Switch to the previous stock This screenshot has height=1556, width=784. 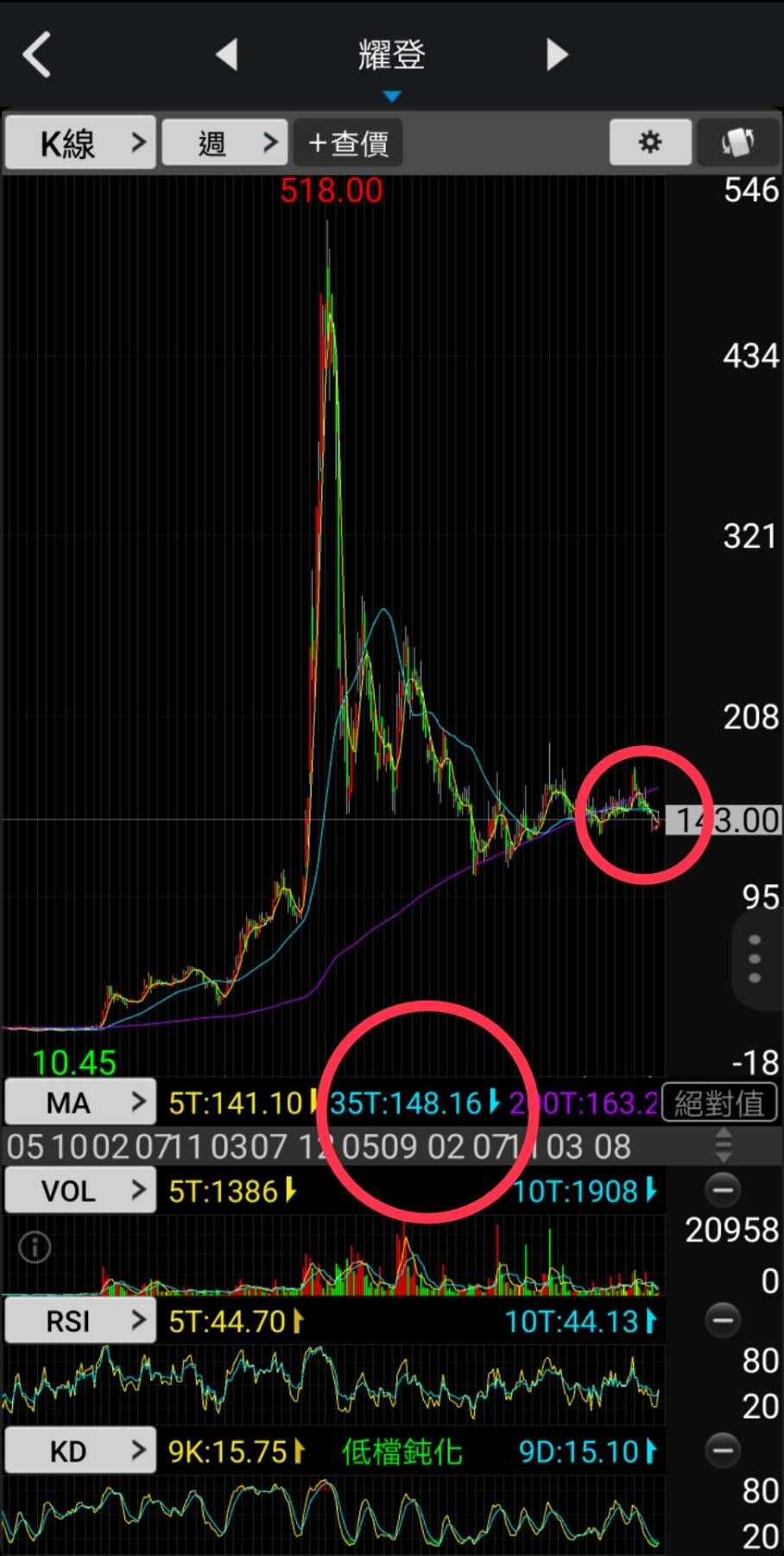point(226,54)
